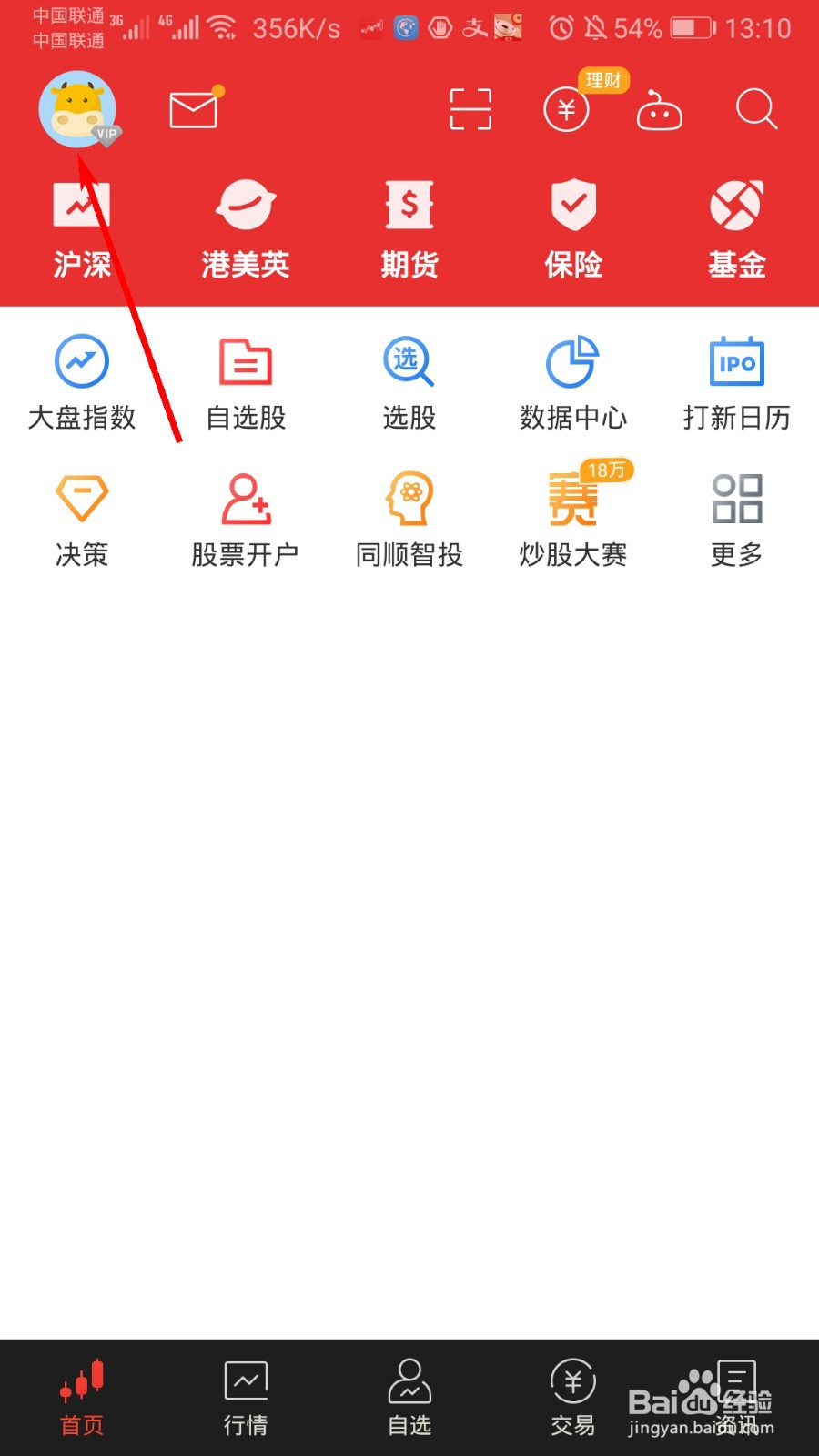Open 保险 insurance section
Screen dimensions: 819x1456
point(572,227)
